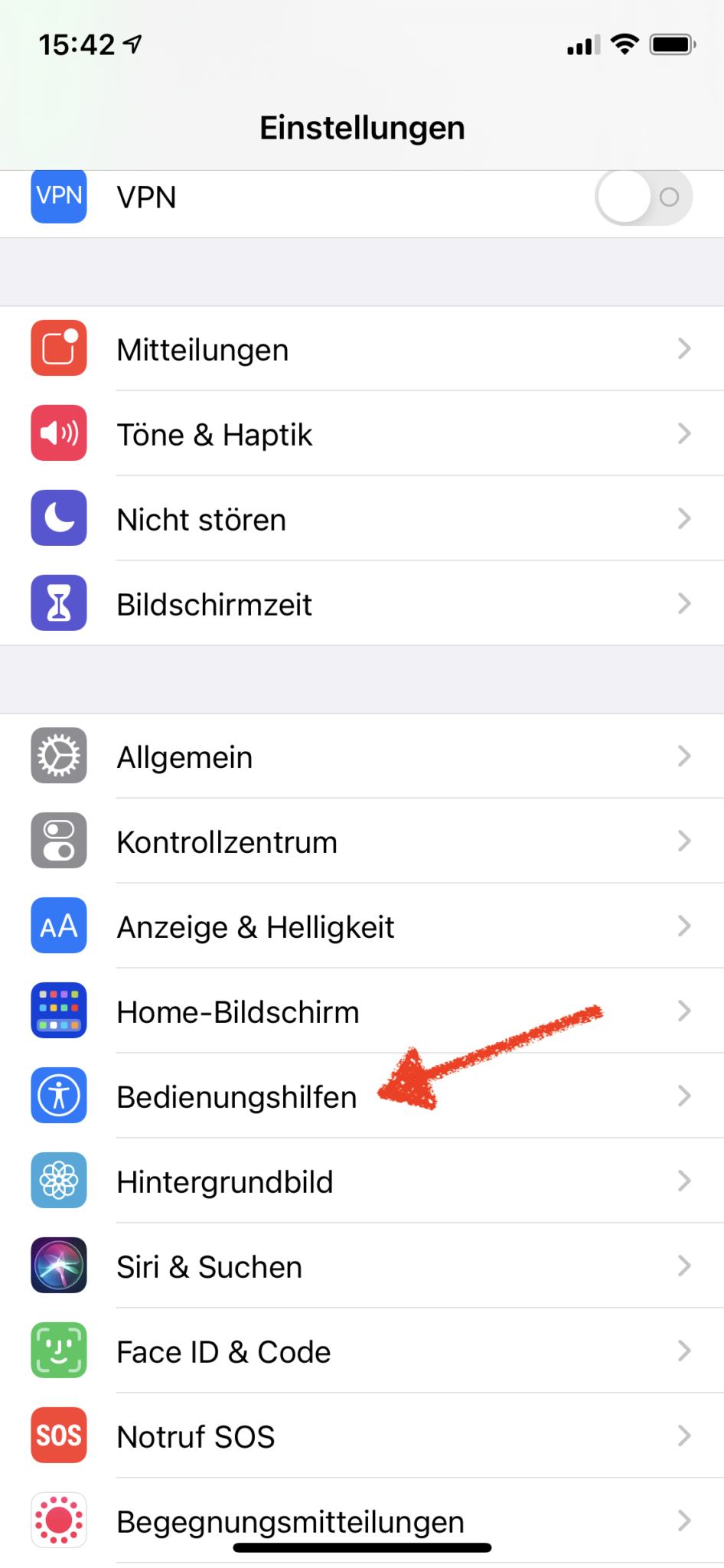Open Töne & Haptik

tap(362, 434)
